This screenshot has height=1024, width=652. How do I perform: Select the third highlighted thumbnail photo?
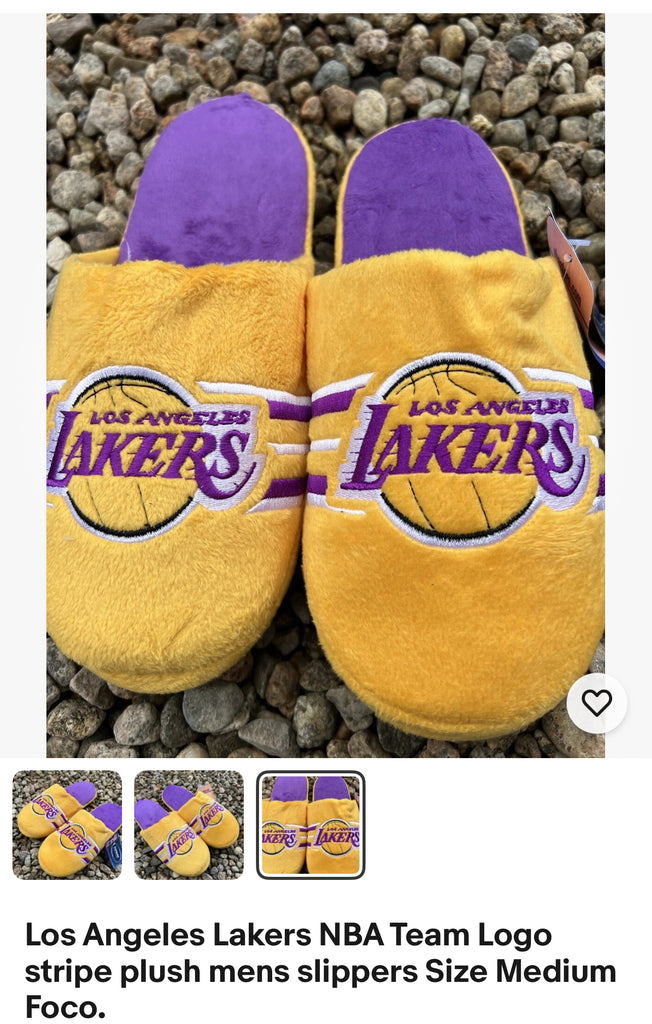click(311, 825)
